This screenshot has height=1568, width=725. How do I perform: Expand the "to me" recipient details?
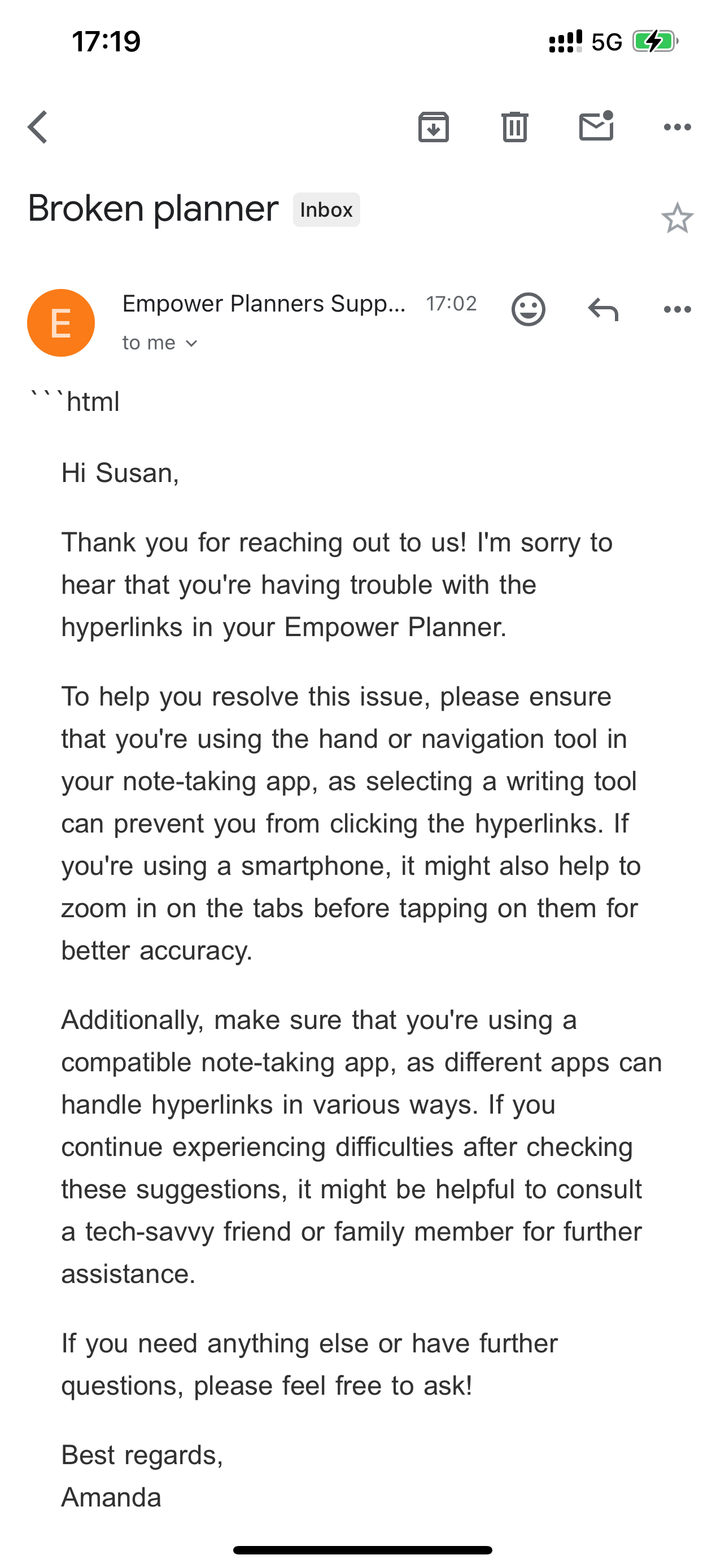click(x=160, y=343)
